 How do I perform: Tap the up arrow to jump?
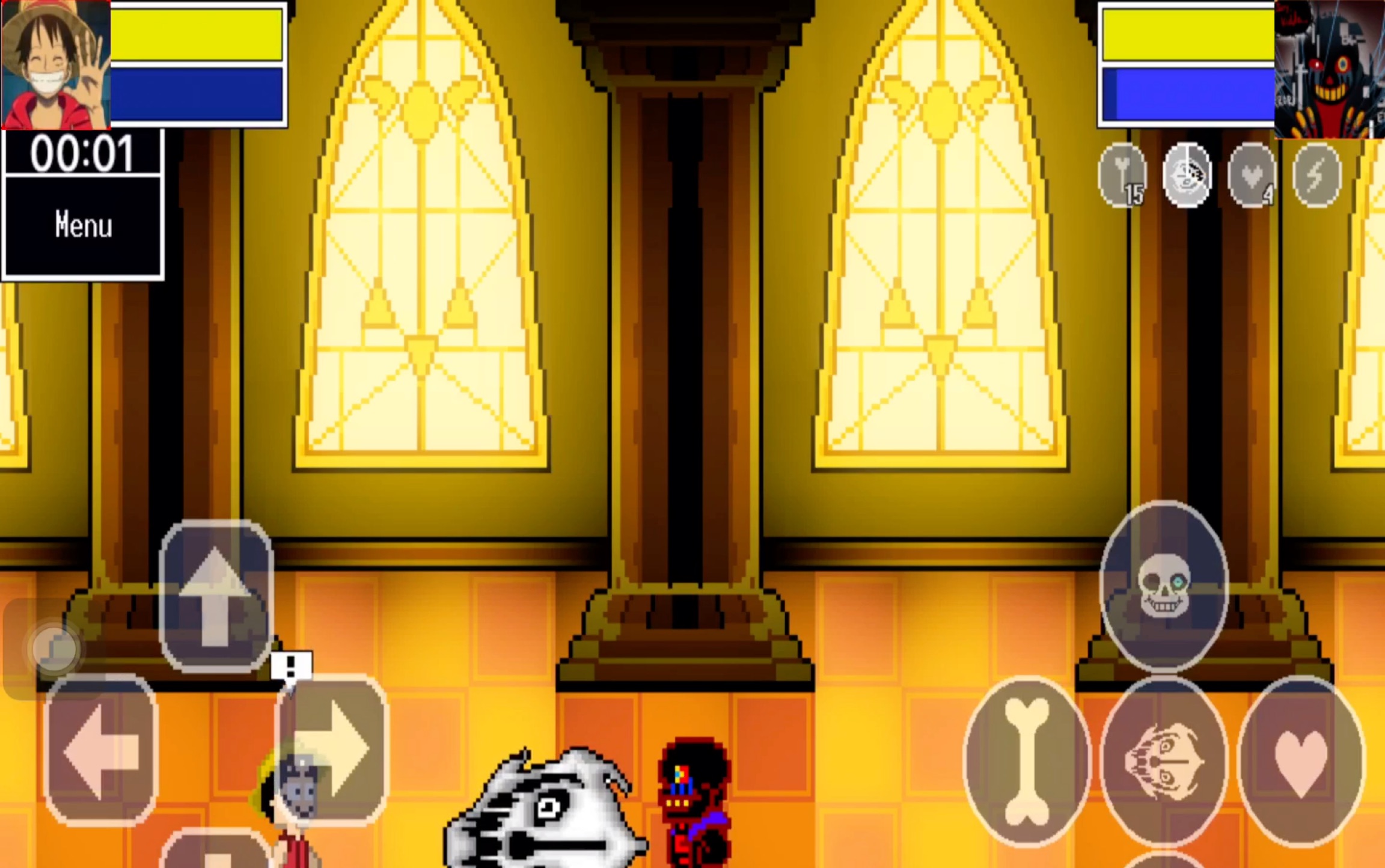215,596
